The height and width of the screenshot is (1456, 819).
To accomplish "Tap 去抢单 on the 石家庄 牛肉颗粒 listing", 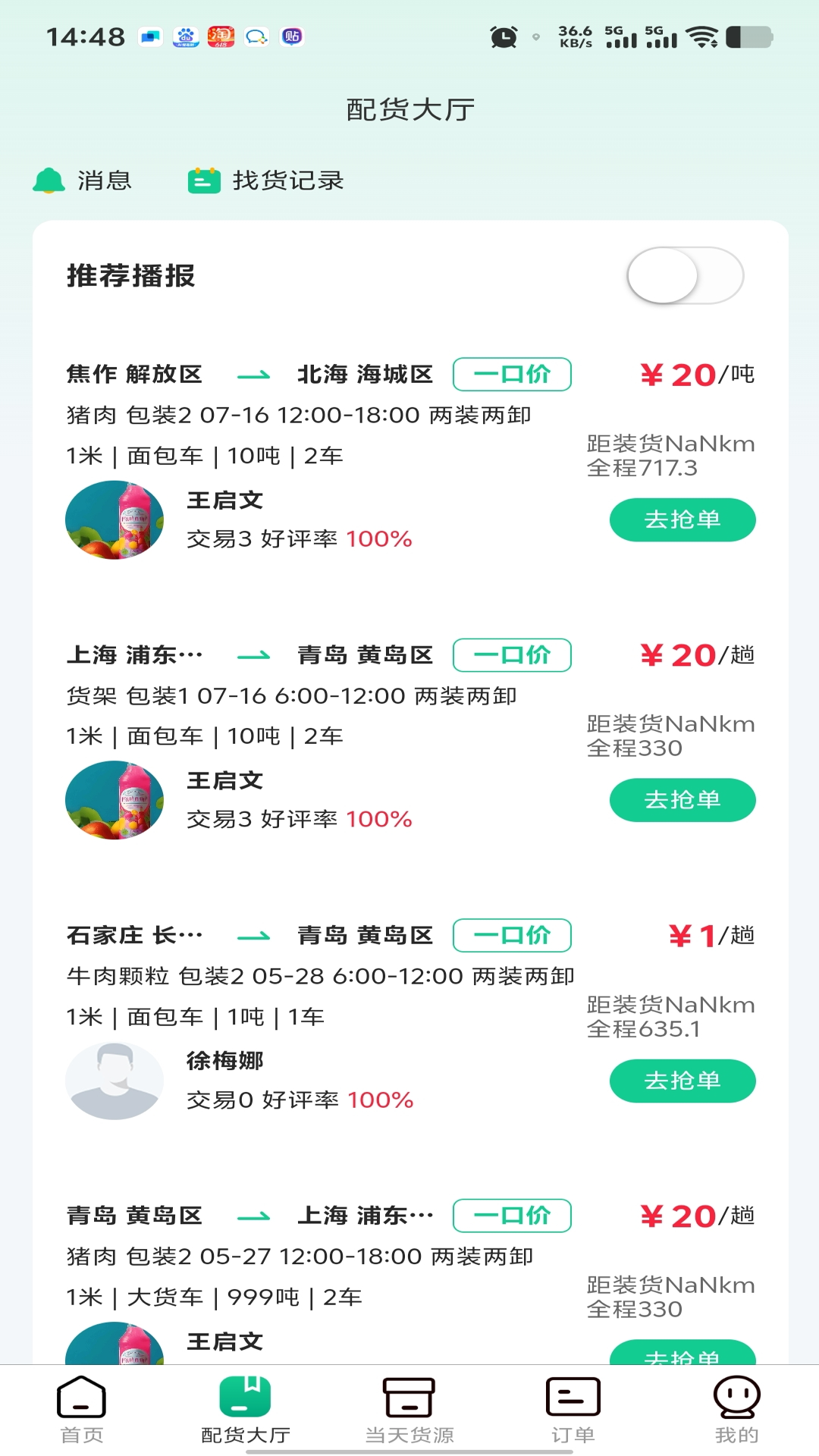I will [682, 1081].
